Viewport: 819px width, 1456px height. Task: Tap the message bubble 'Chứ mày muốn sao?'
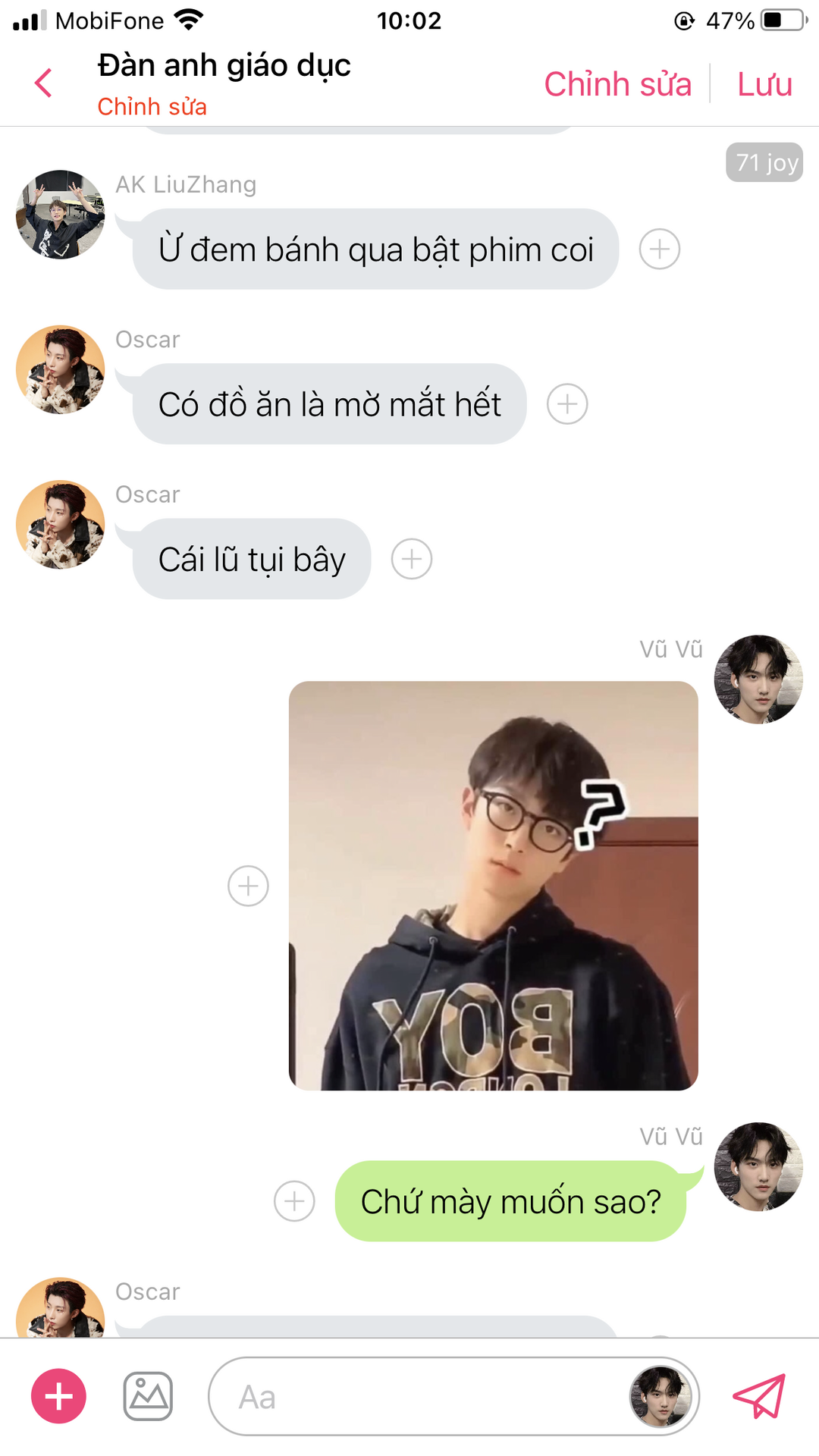510,1201
